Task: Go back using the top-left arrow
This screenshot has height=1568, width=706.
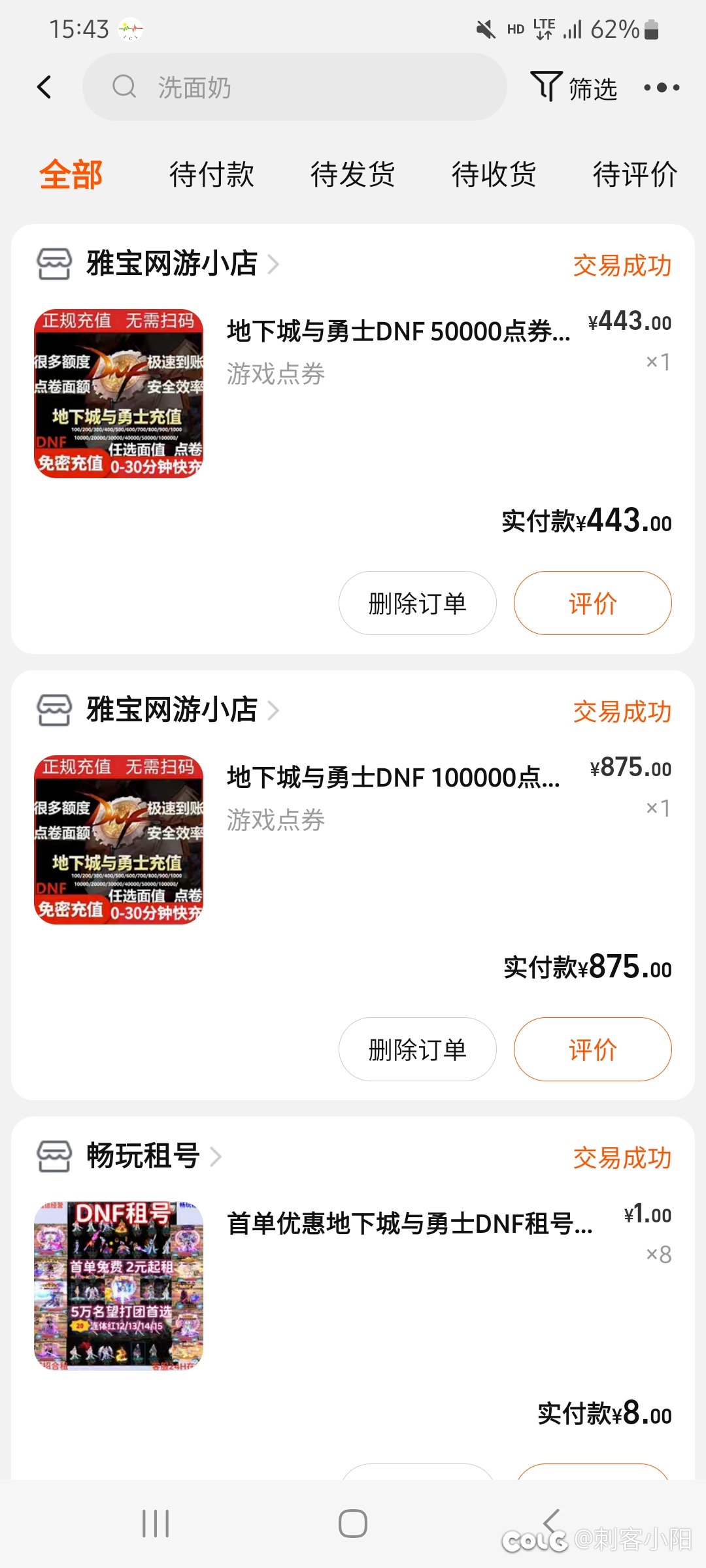Action: pyautogui.click(x=44, y=87)
